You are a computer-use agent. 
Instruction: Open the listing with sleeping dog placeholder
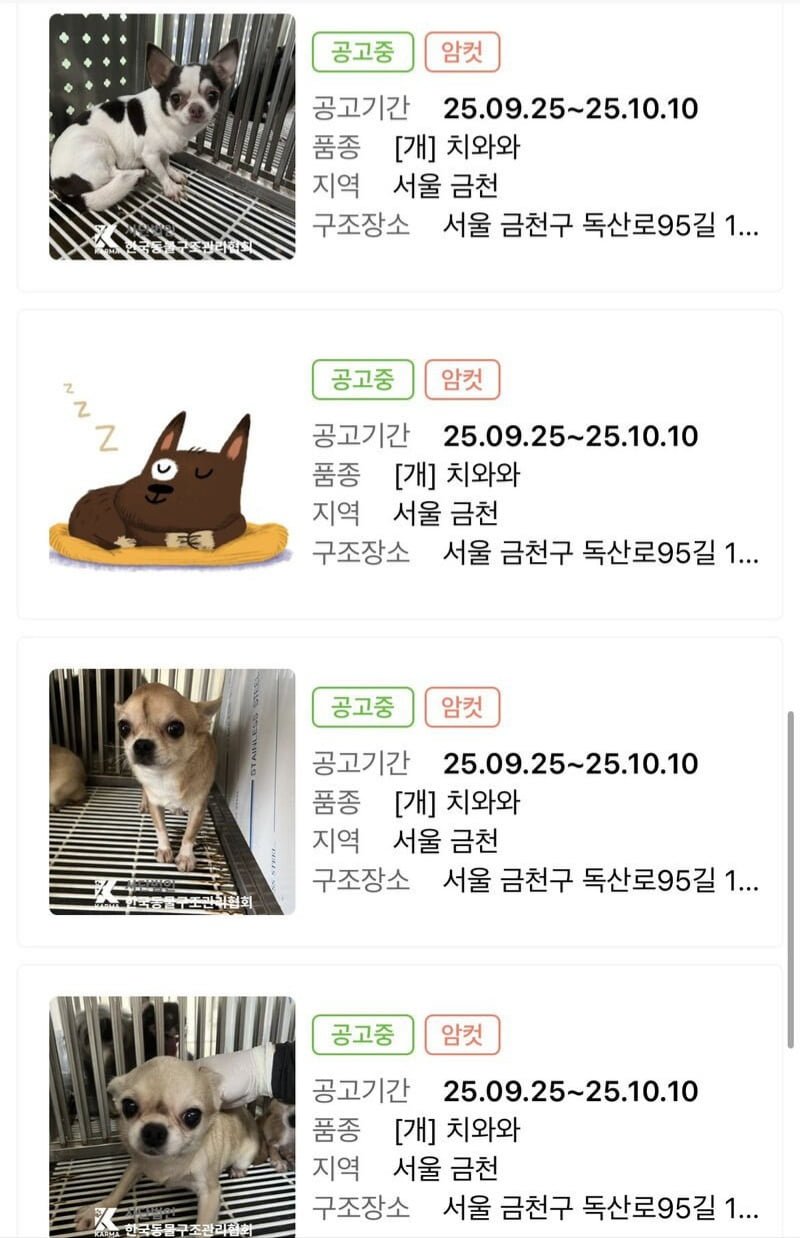tap(172, 464)
